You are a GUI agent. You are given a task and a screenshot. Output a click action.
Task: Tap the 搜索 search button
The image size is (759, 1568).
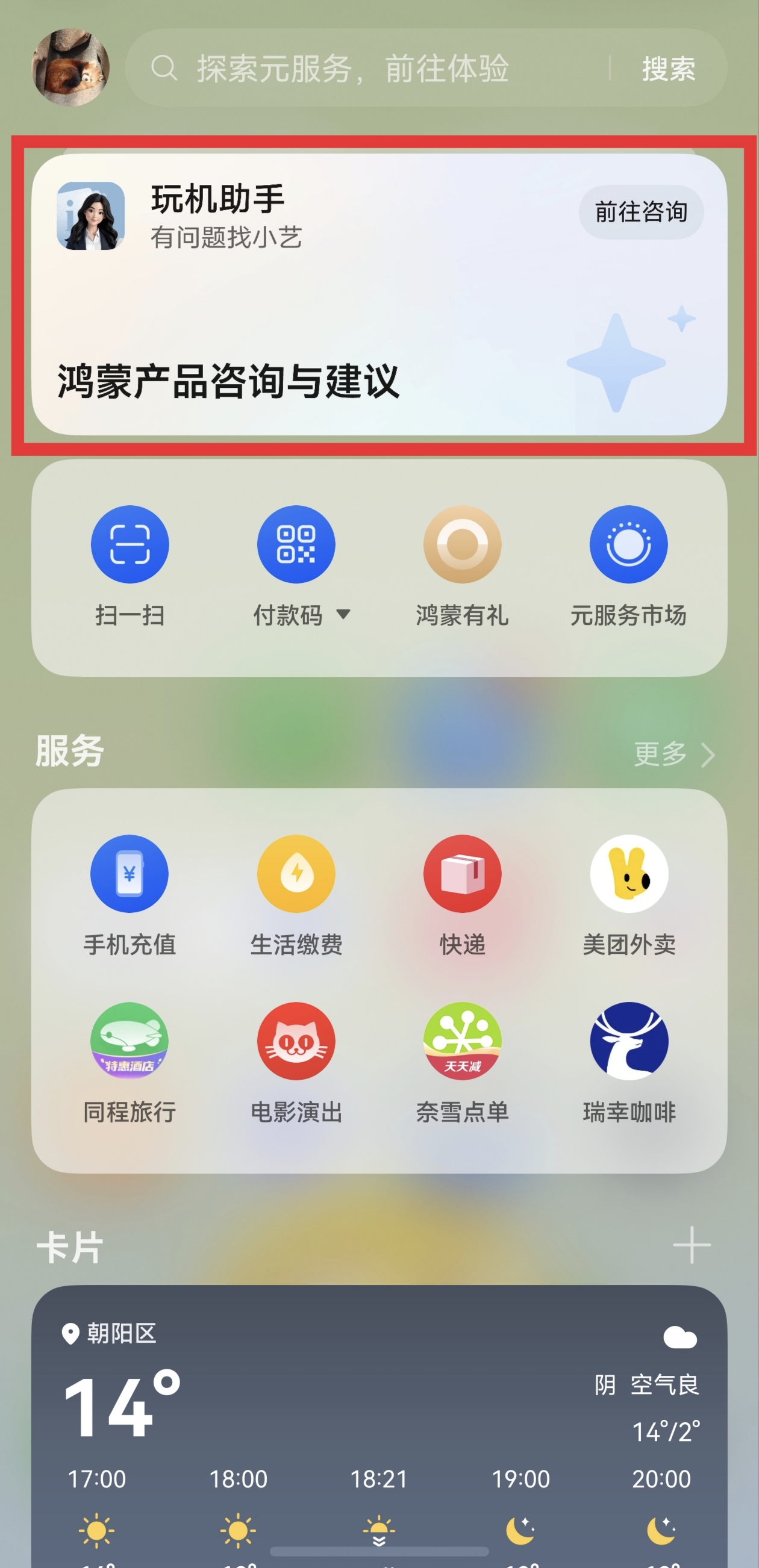[667, 69]
